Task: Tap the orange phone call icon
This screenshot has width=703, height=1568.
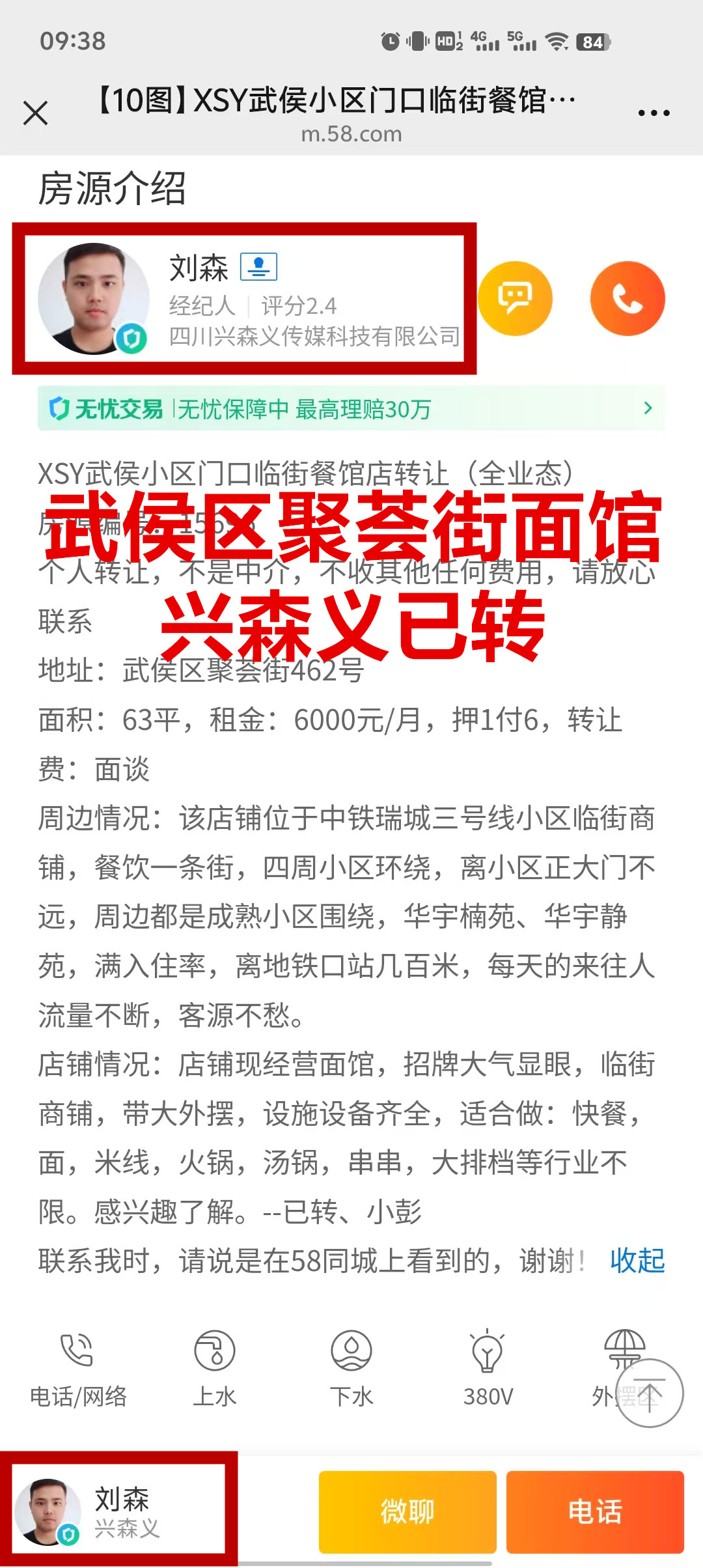Action: [x=627, y=299]
